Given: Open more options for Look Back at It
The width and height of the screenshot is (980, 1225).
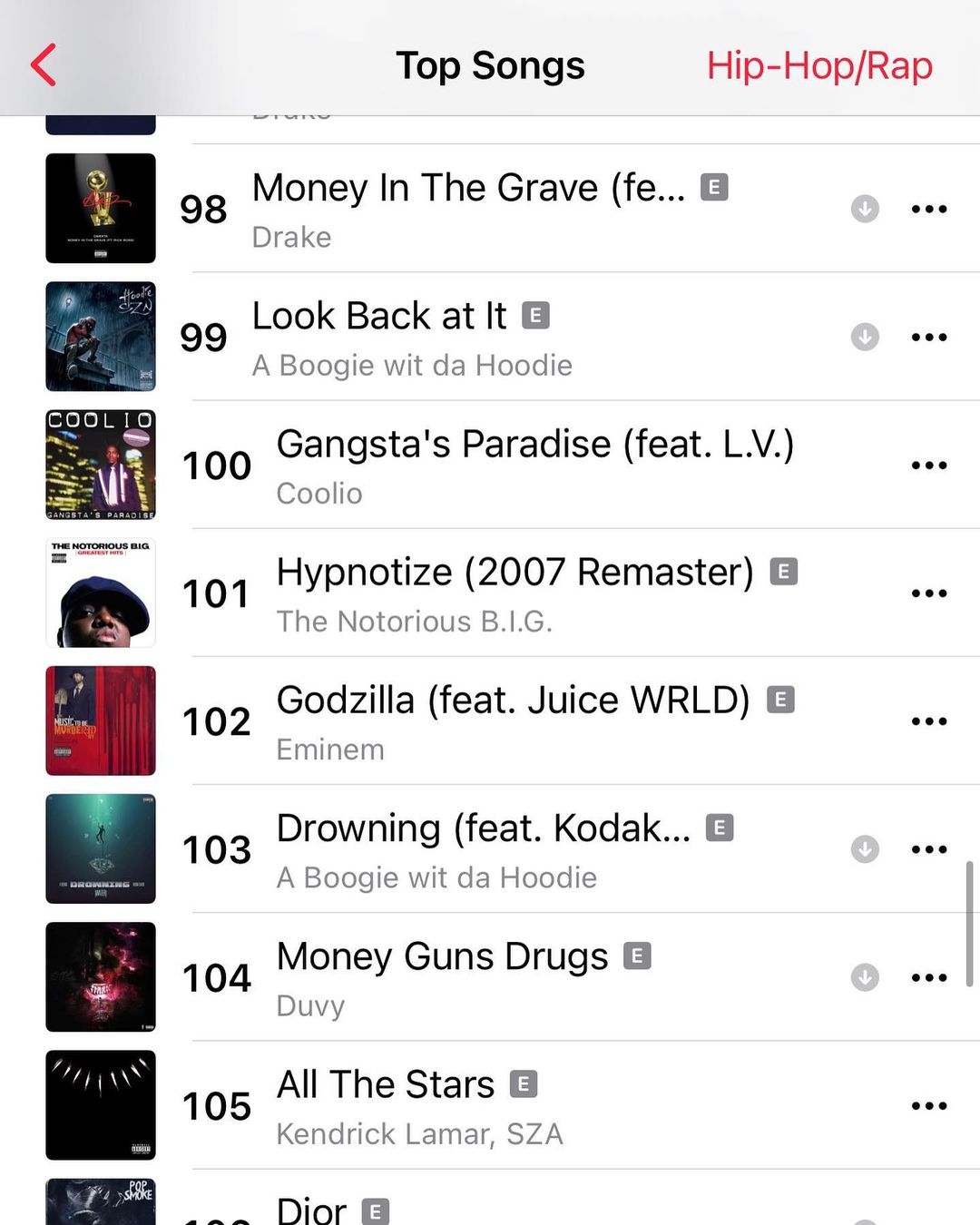Looking at the screenshot, I should pos(929,337).
